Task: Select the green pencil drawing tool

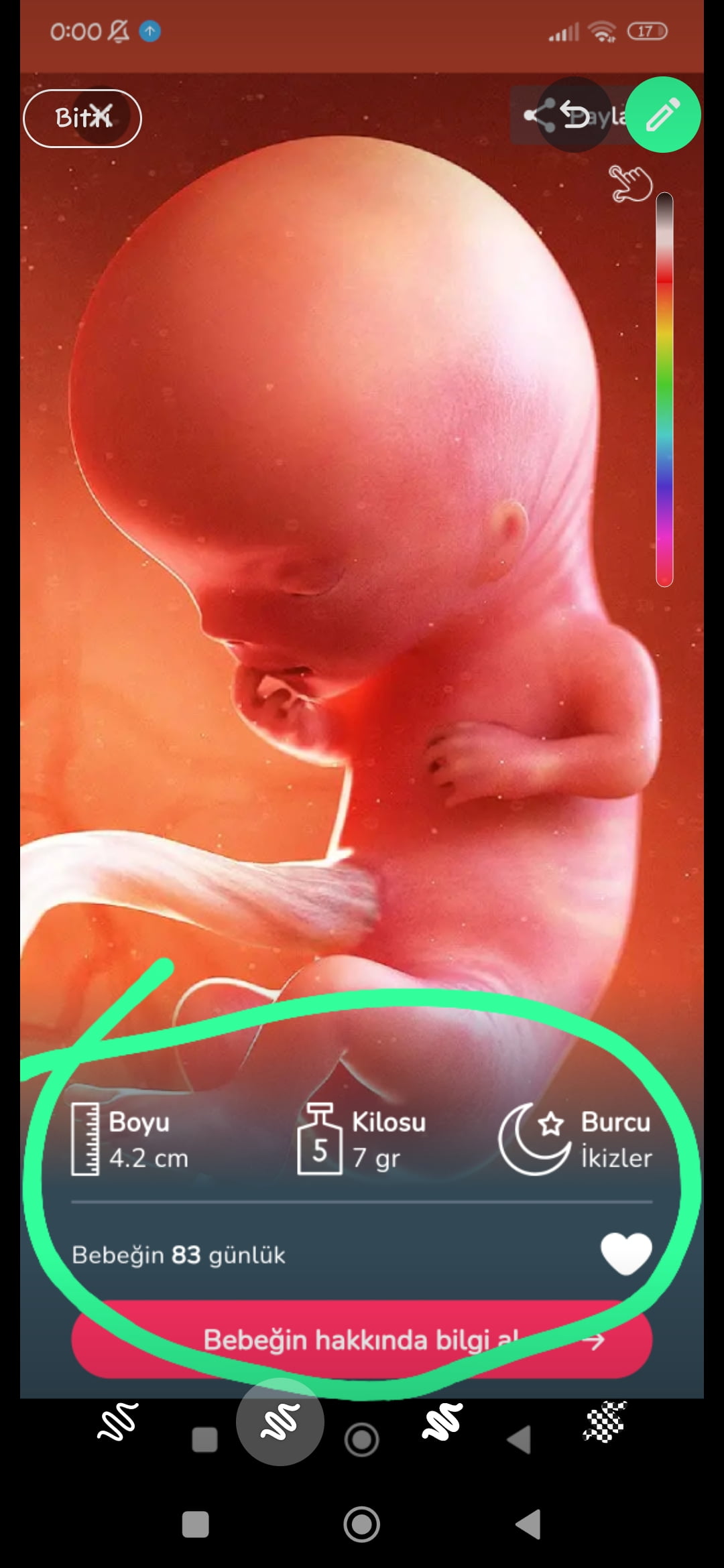Action: pos(663,115)
